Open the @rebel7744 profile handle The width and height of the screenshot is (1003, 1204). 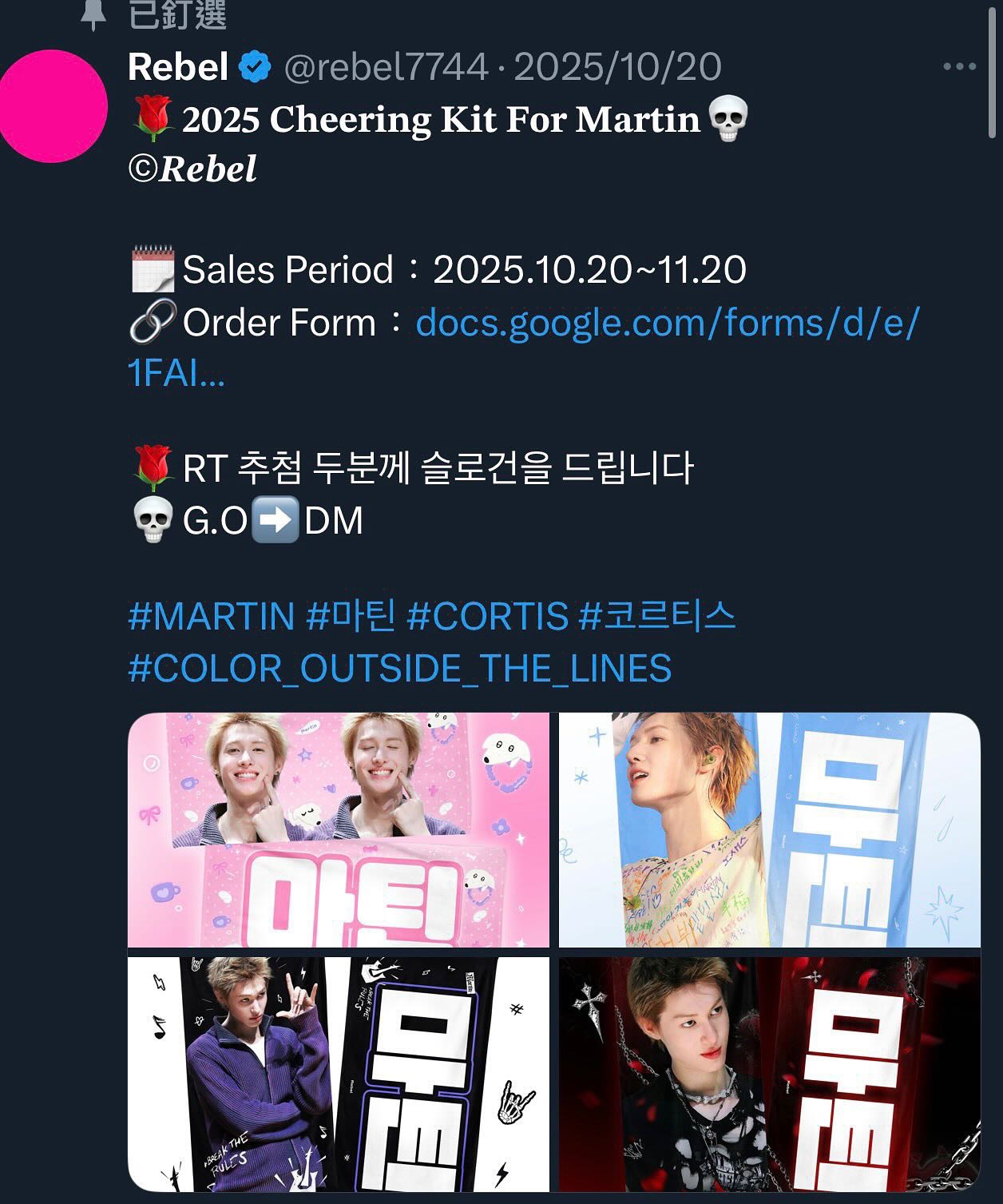tap(386, 67)
